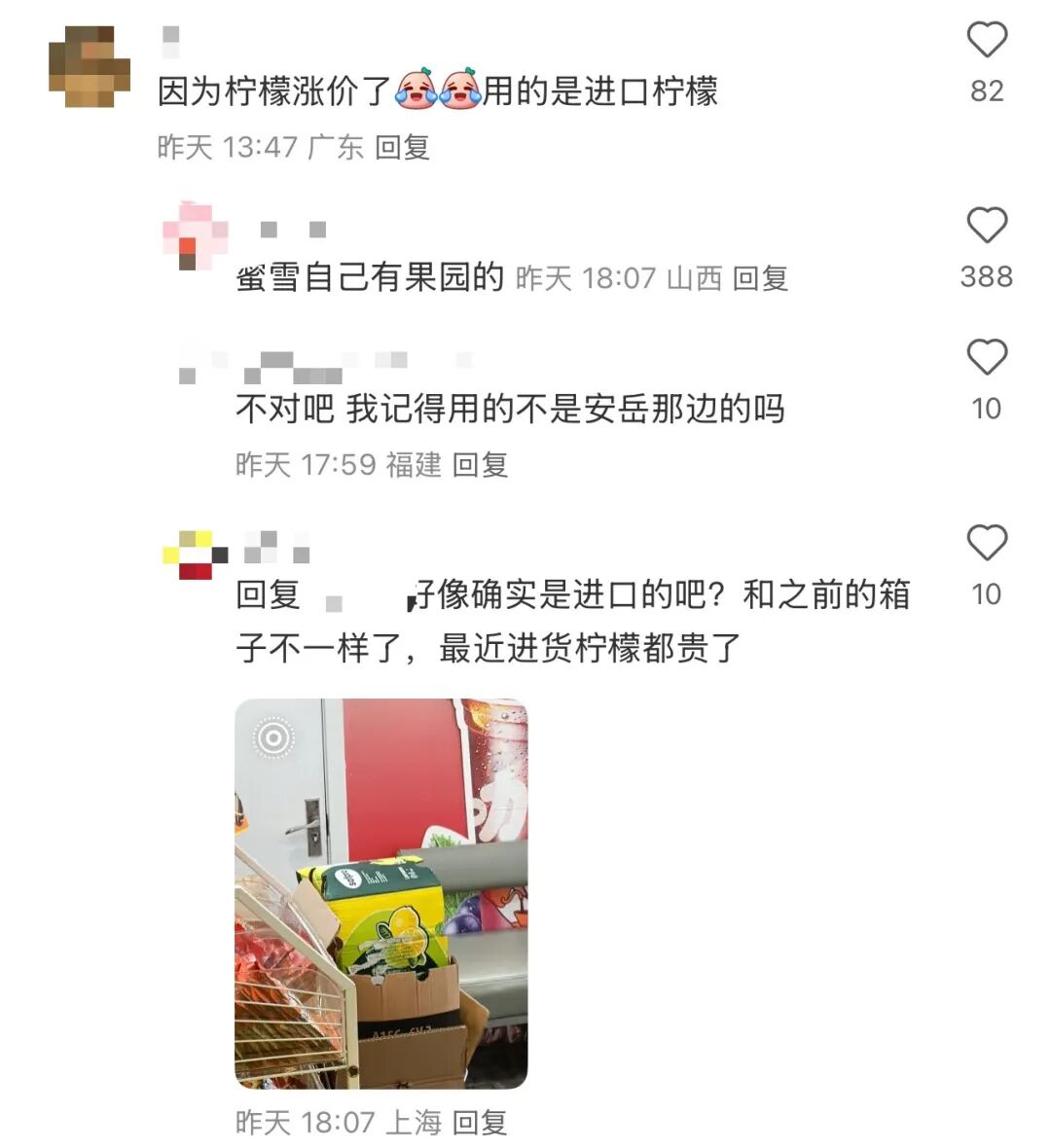1051x1148 pixels.
Task: View profile avatar of the 山西 replier
Action: 196,235
